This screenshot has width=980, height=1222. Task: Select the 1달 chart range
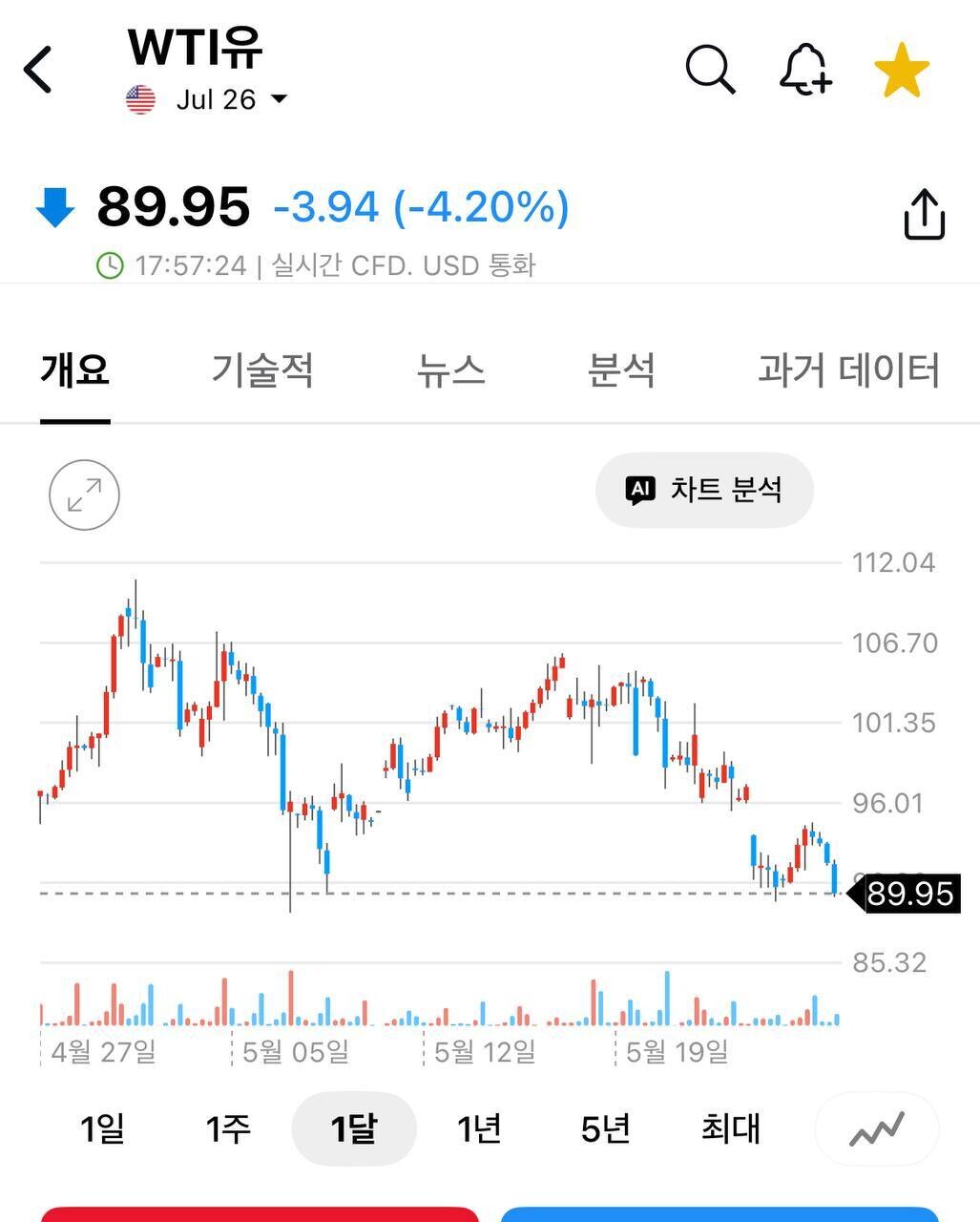pyautogui.click(x=354, y=1129)
